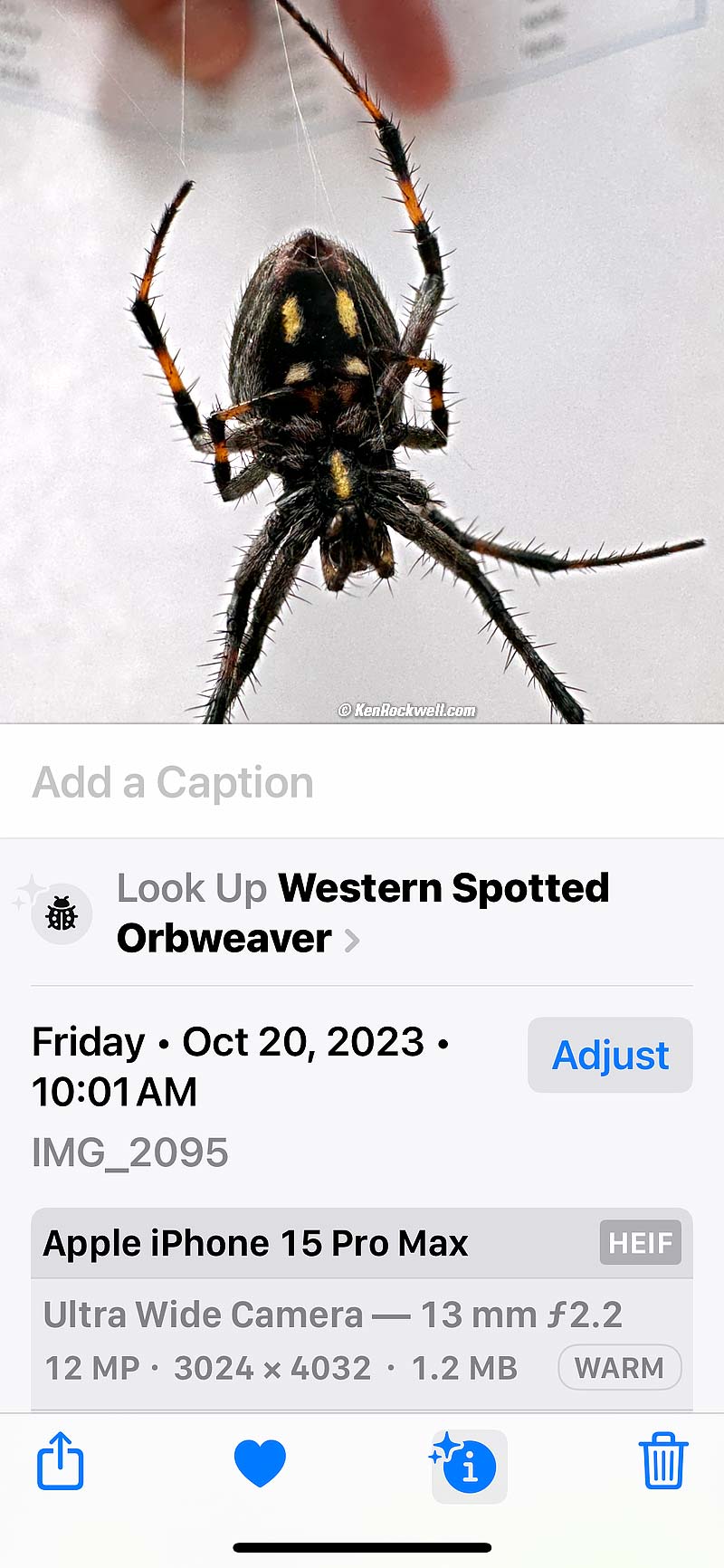
Task: Adjust the photo date and time
Action: click(x=610, y=1055)
